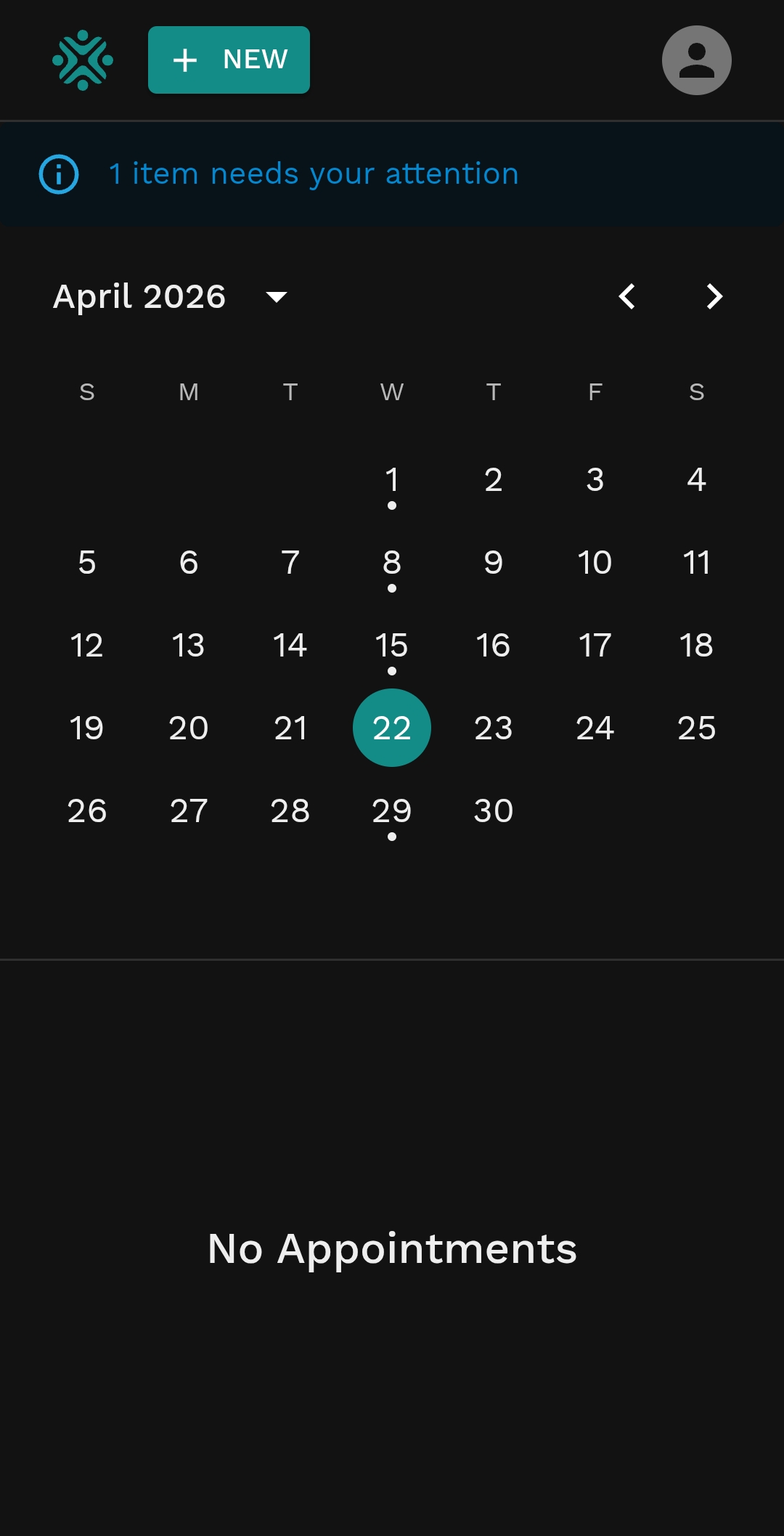Select April 10 on the calendar
Image resolution: width=784 pixels, height=1536 pixels.
coord(595,563)
